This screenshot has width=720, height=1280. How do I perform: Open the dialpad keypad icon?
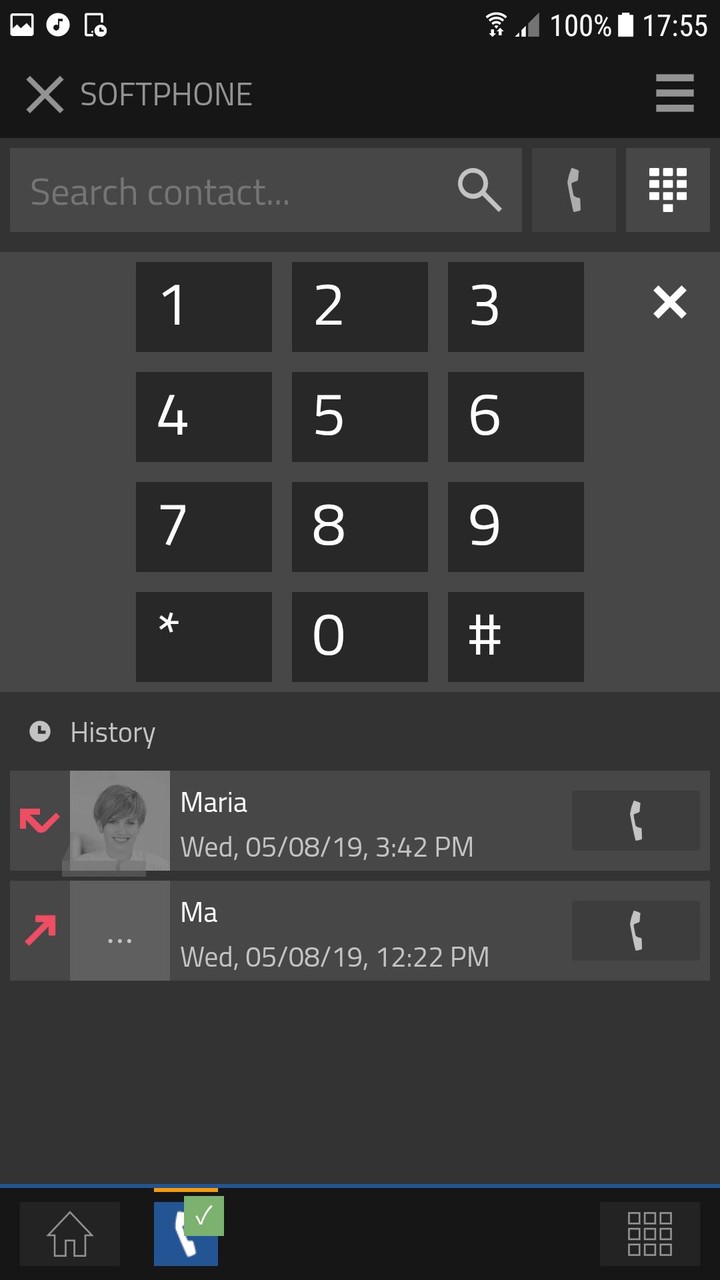coord(667,190)
